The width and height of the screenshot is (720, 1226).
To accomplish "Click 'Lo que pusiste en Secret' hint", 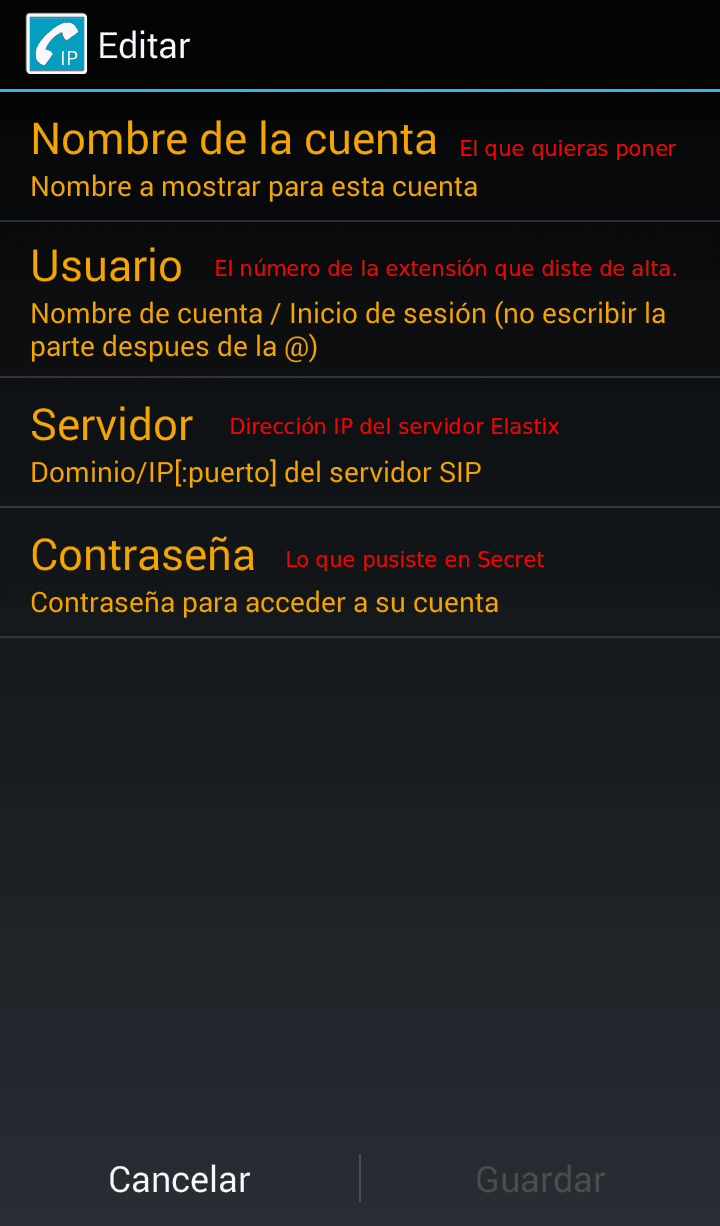I will pos(414,560).
